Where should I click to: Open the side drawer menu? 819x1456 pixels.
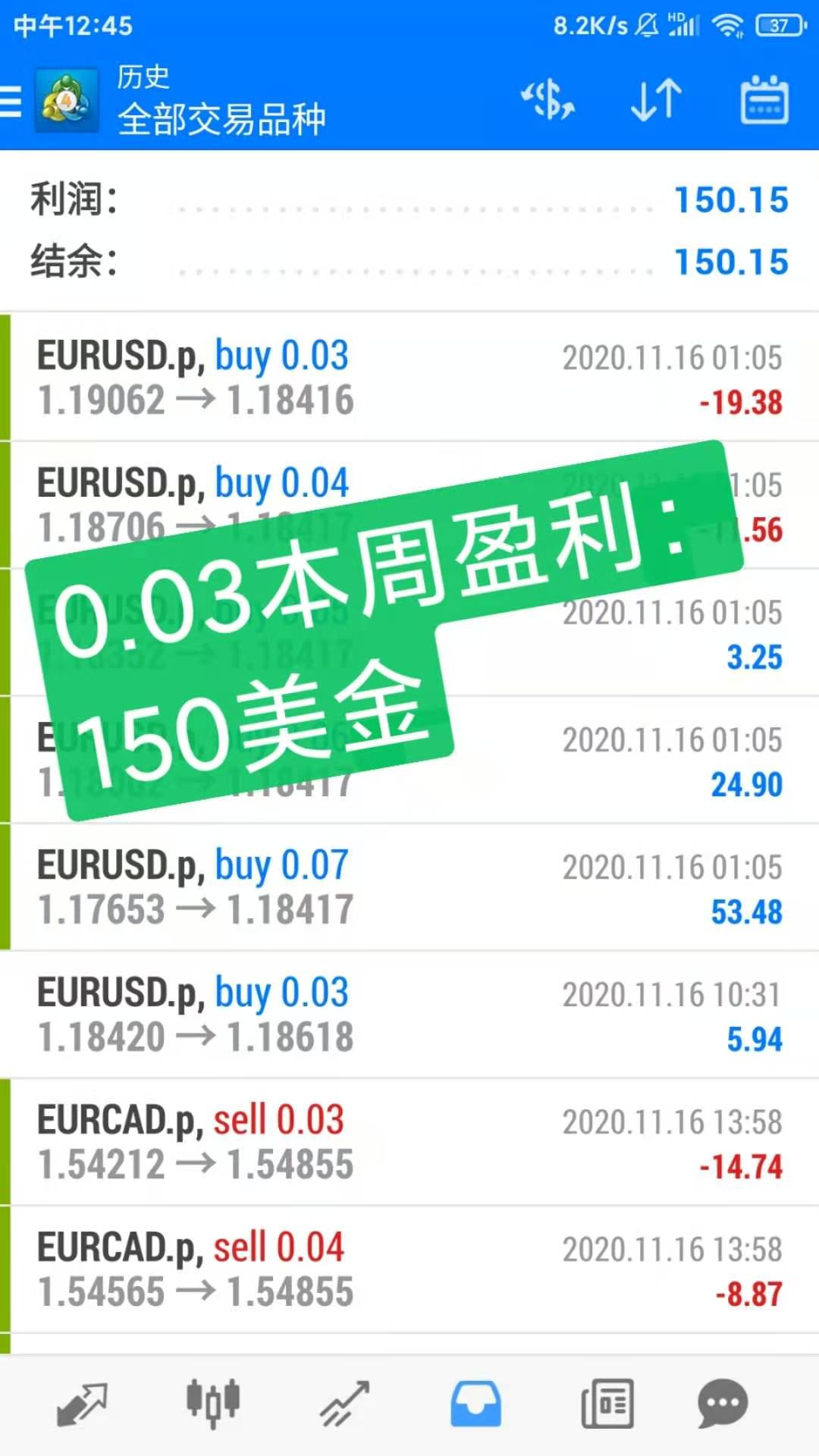(12, 101)
